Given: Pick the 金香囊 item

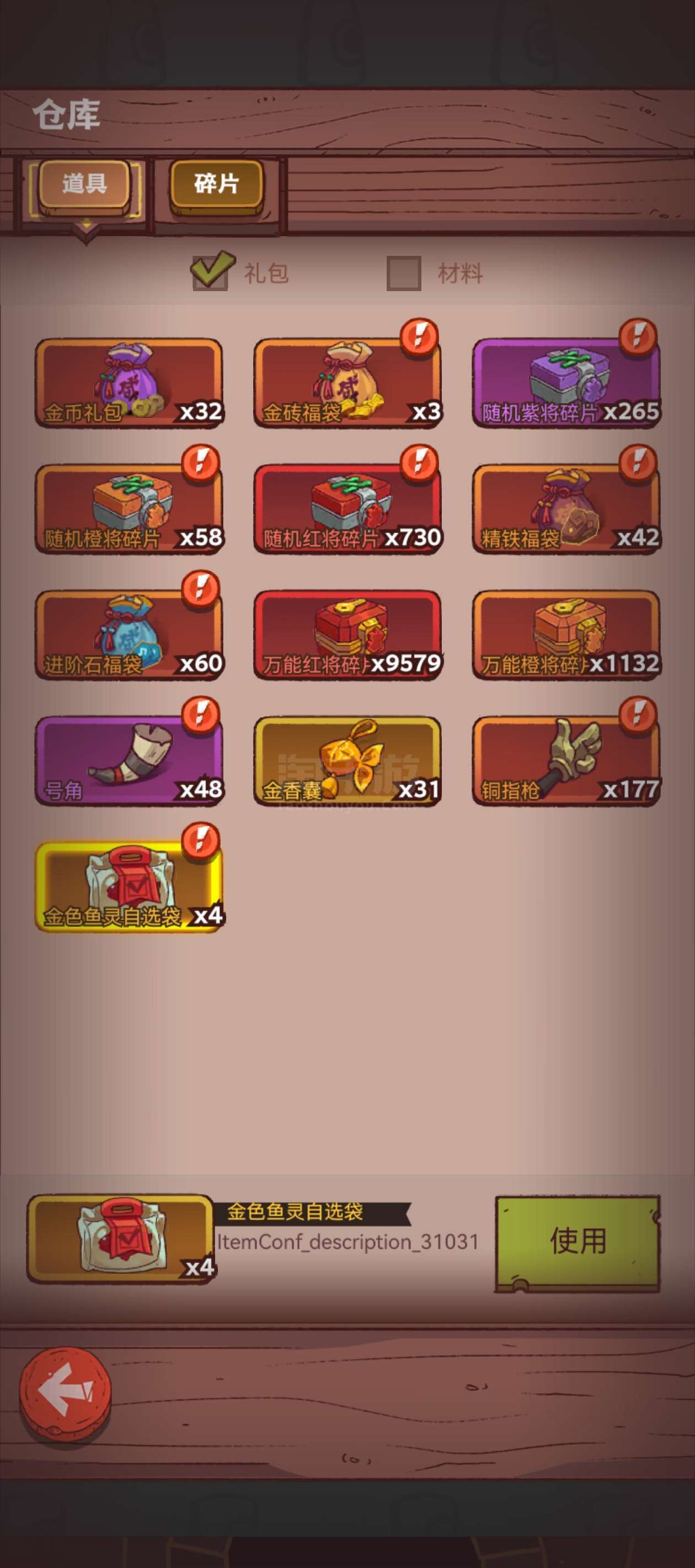Looking at the screenshot, I should point(348,761).
